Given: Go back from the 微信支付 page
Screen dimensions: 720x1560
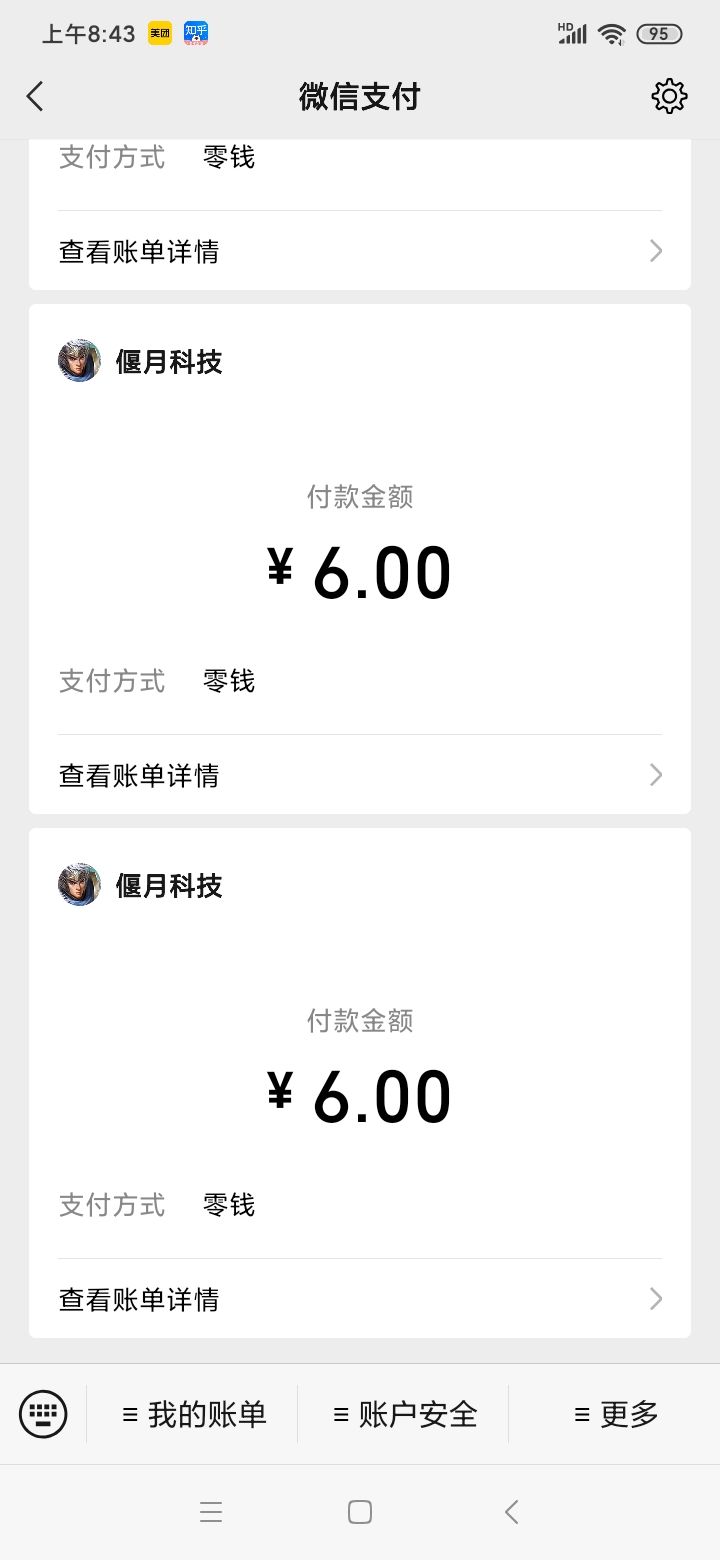Looking at the screenshot, I should (x=35, y=97).
